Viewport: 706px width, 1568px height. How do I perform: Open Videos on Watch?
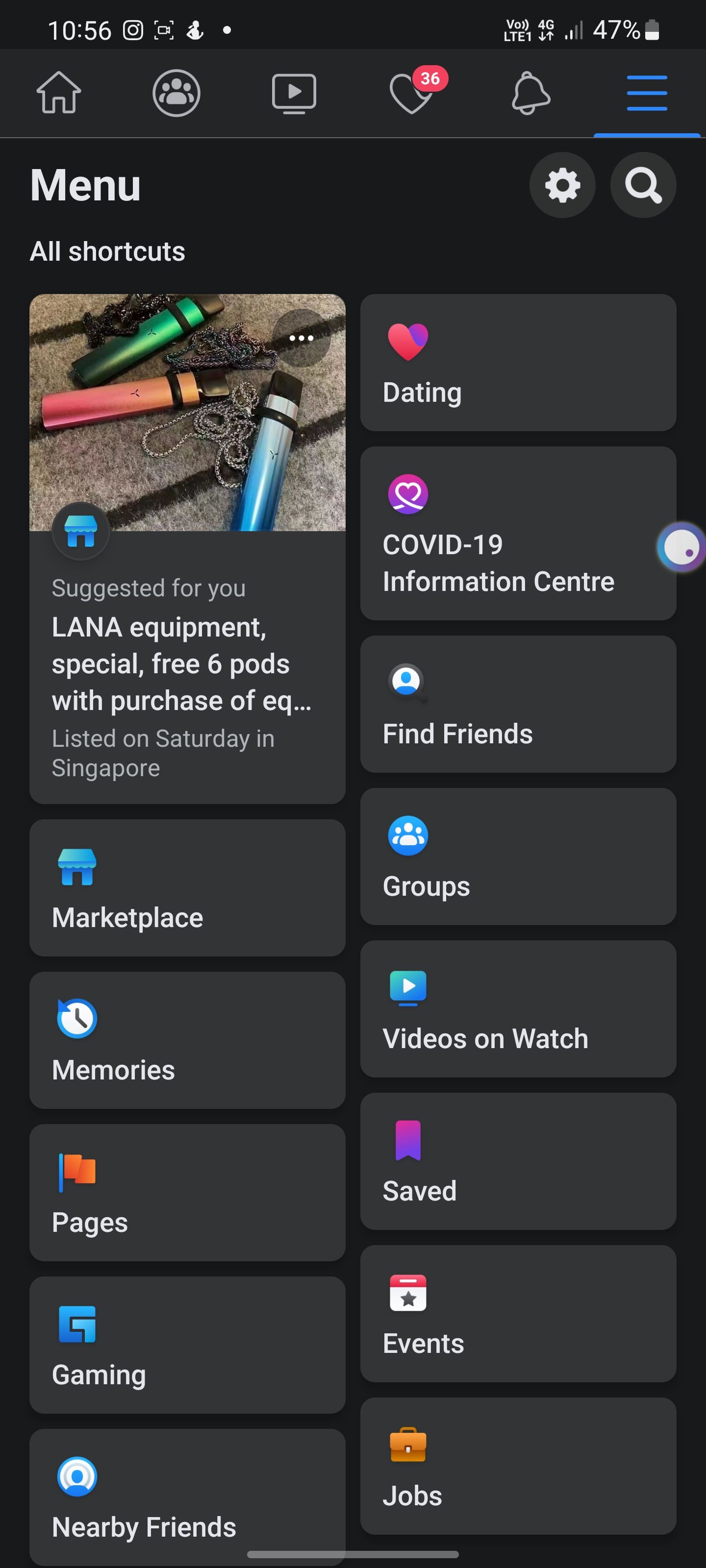tap(518, 1008)
